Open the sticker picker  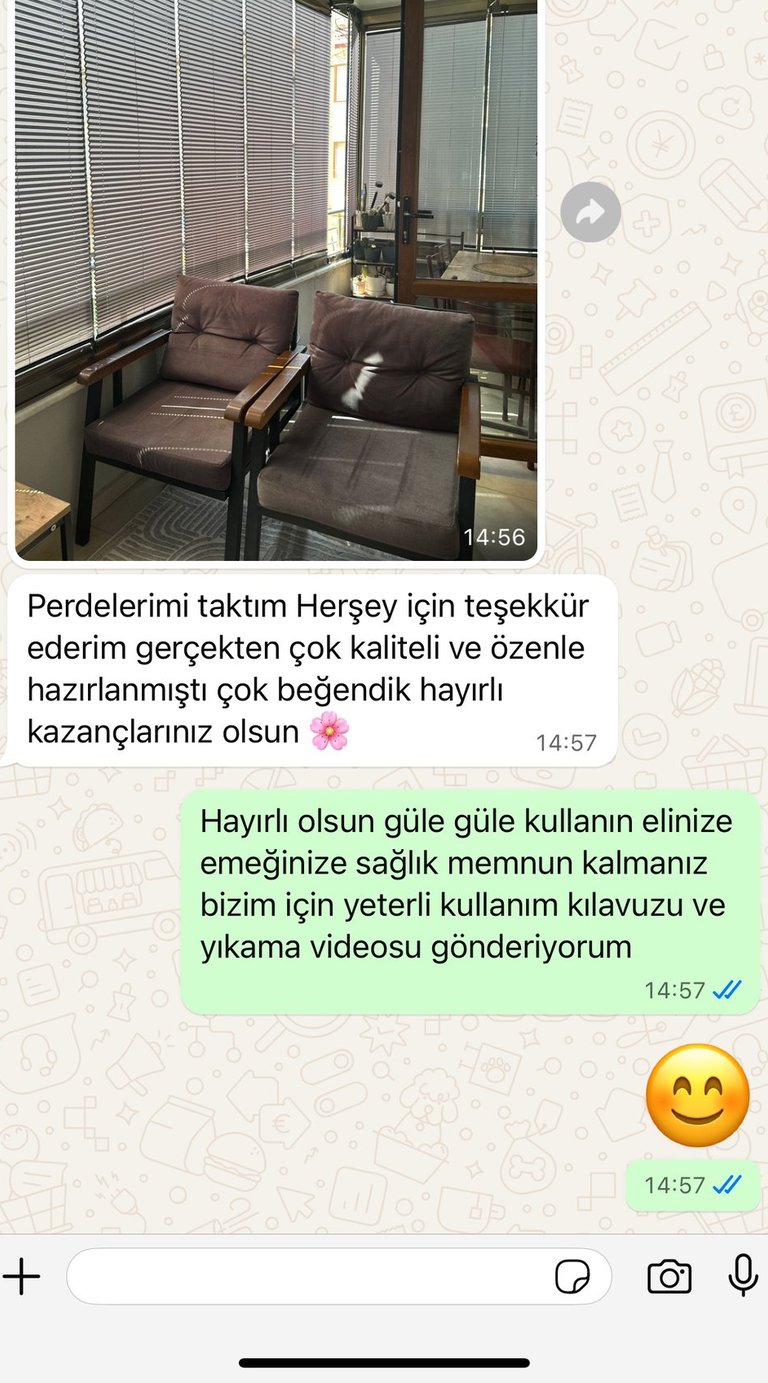pyautogui.click(x=571, y=1277)
